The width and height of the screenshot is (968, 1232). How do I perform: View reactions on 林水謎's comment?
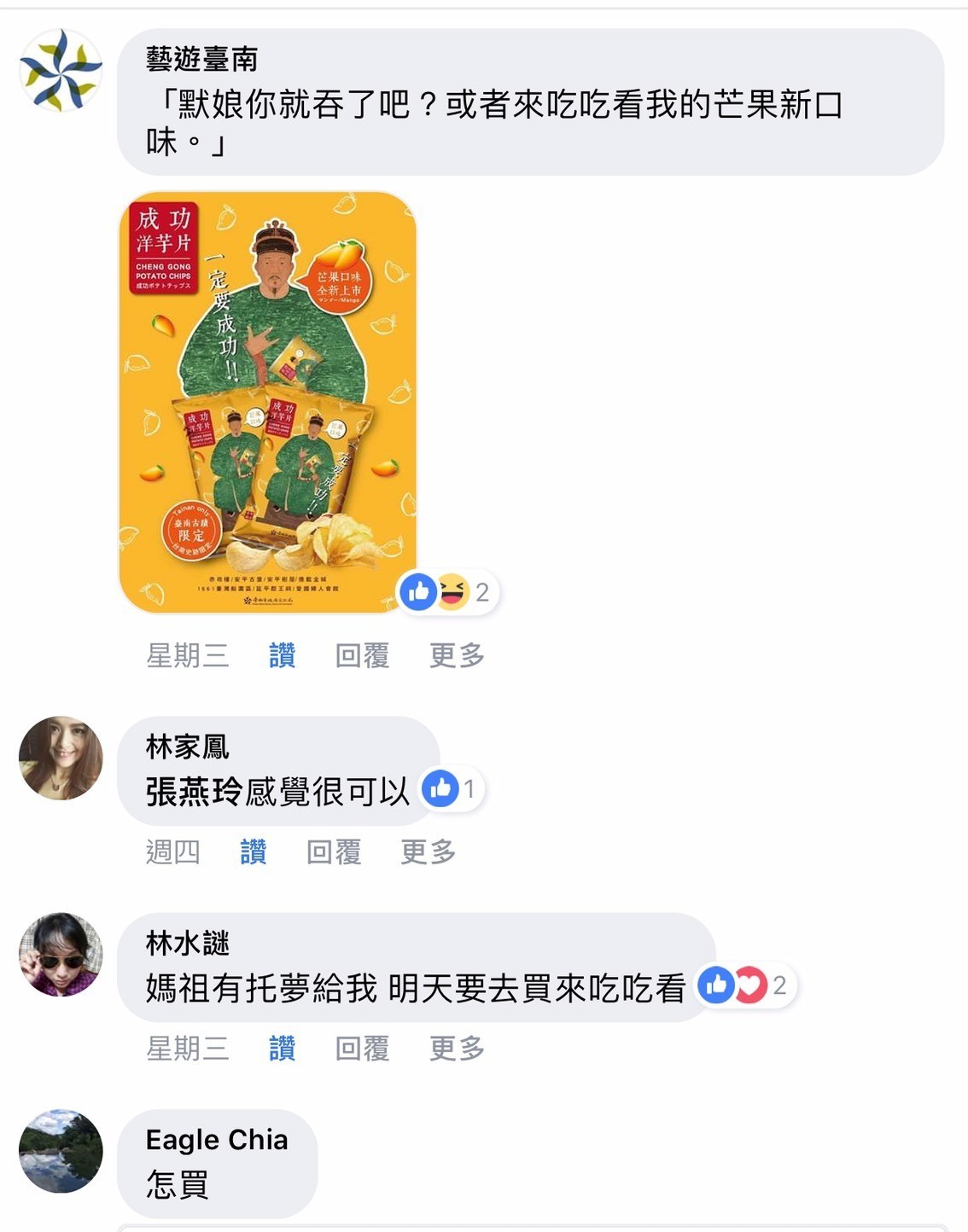744,985
